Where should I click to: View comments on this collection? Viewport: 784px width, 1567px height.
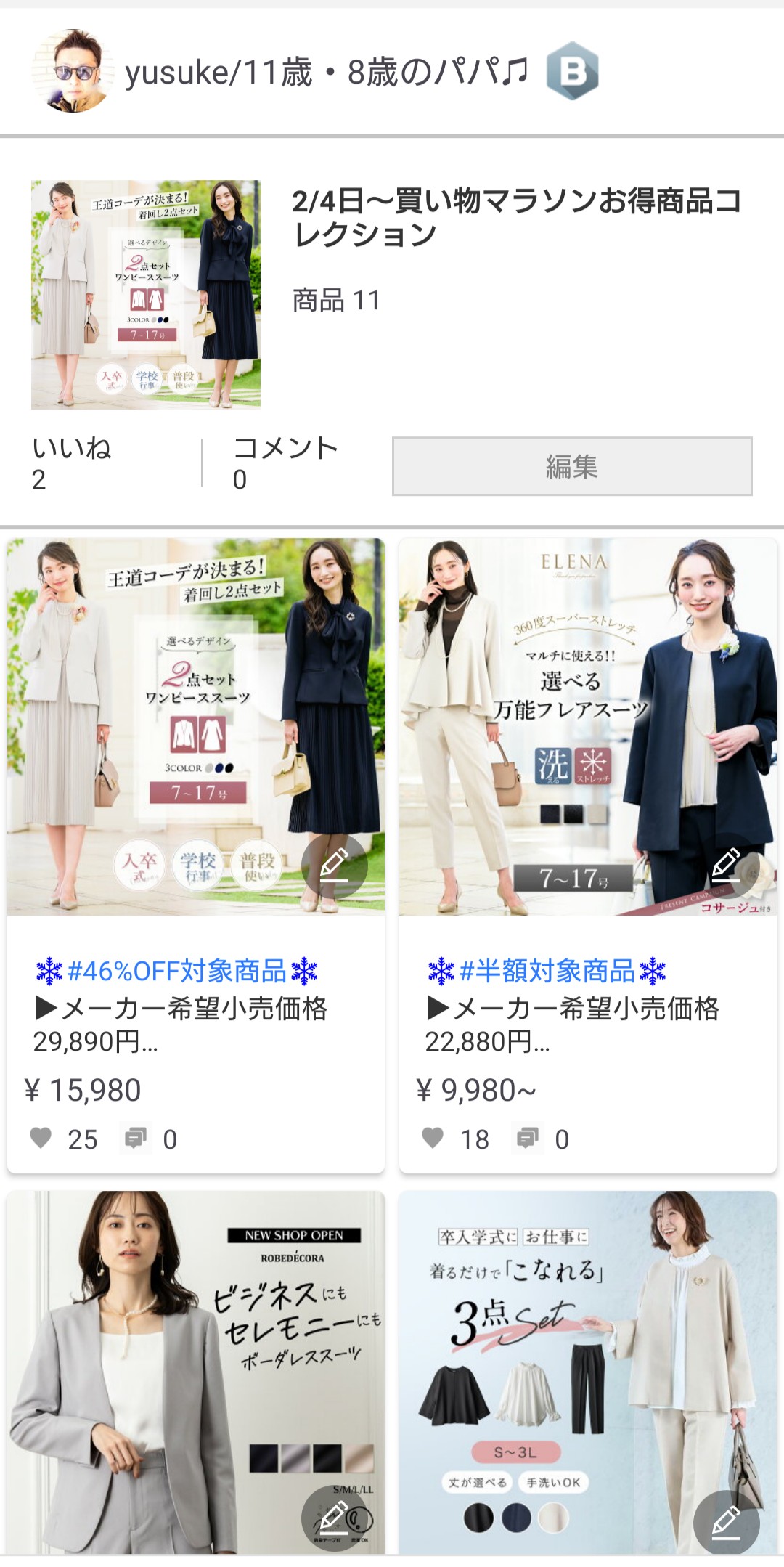pyautogui.click(x=285, y=463)
